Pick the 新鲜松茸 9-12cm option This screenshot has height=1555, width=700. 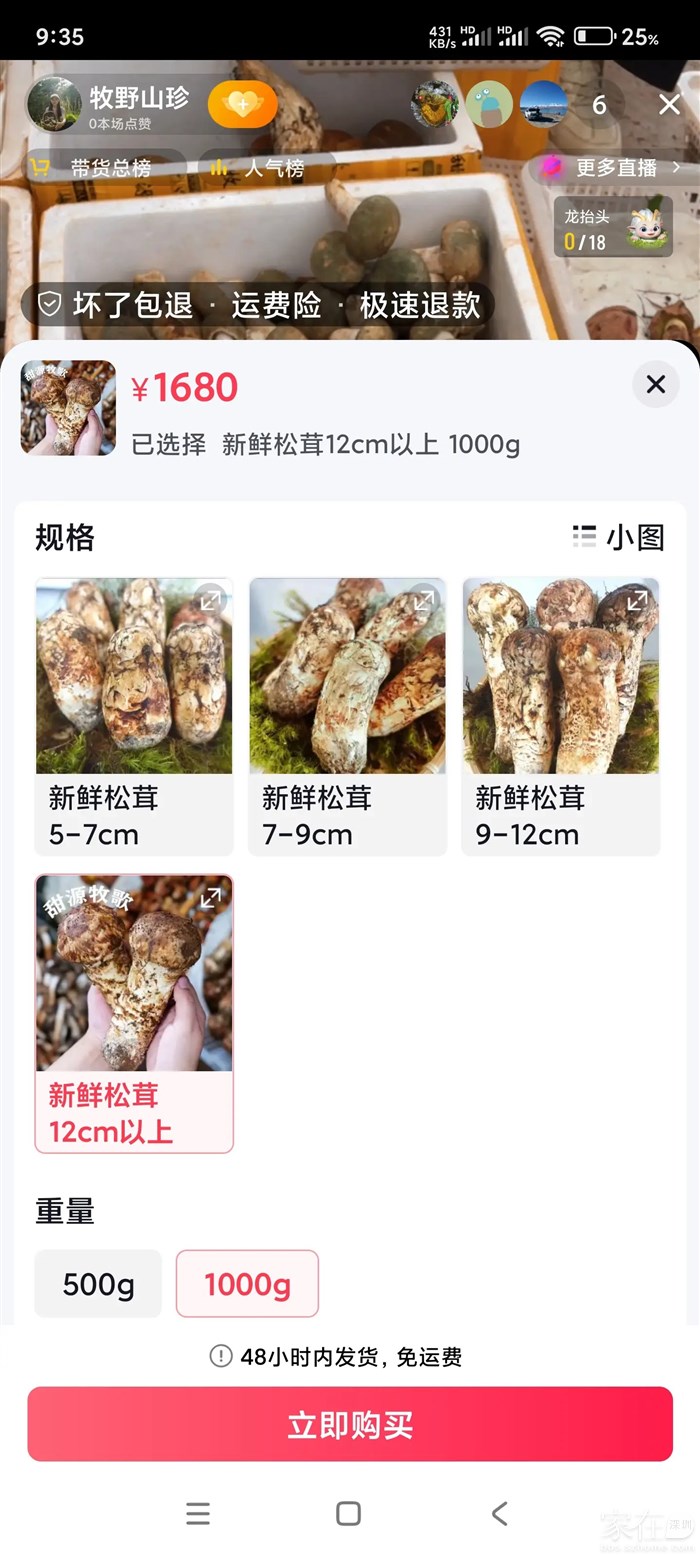pos(560,715)
